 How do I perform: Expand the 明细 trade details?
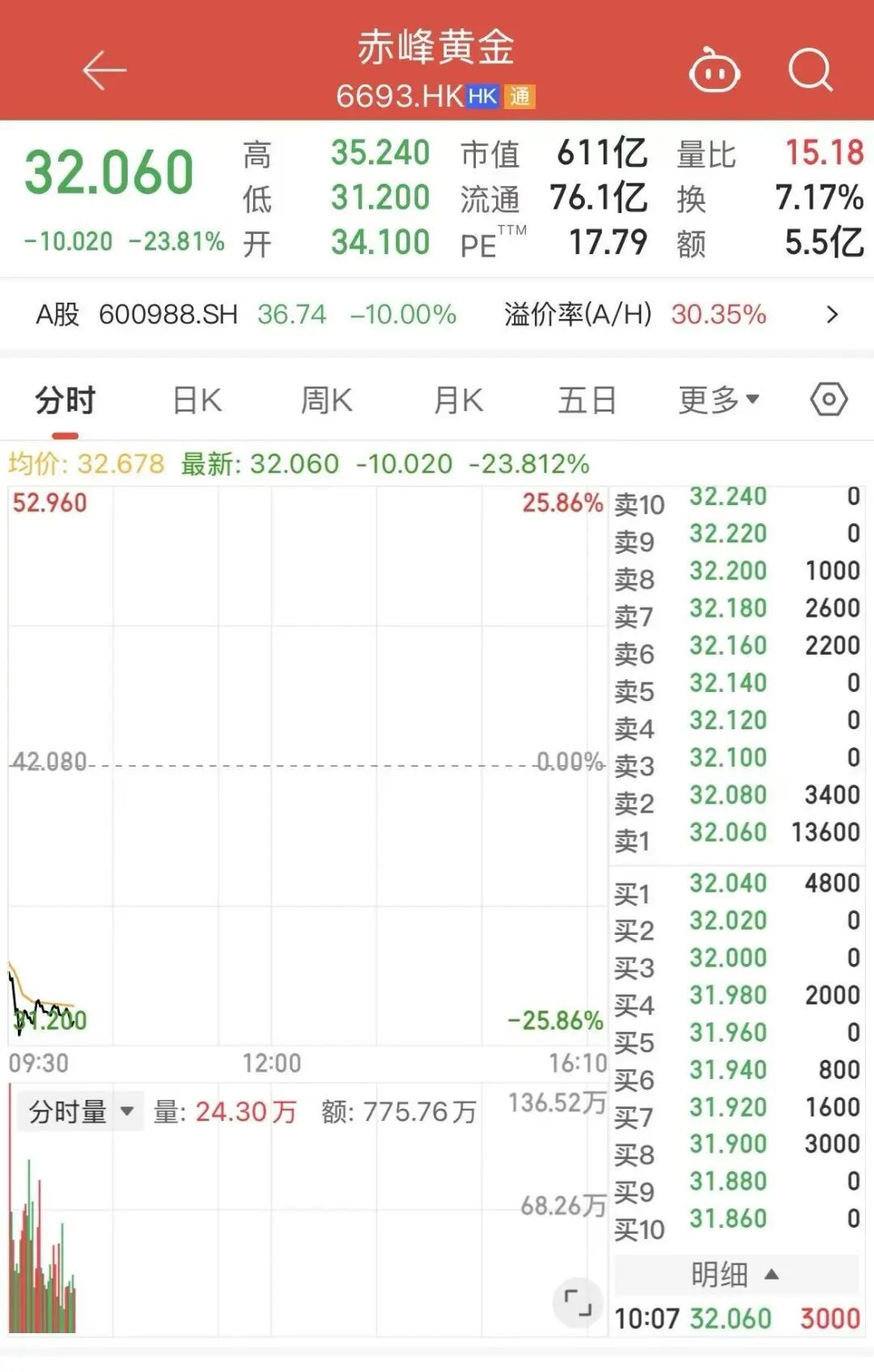click(736, 1275)
